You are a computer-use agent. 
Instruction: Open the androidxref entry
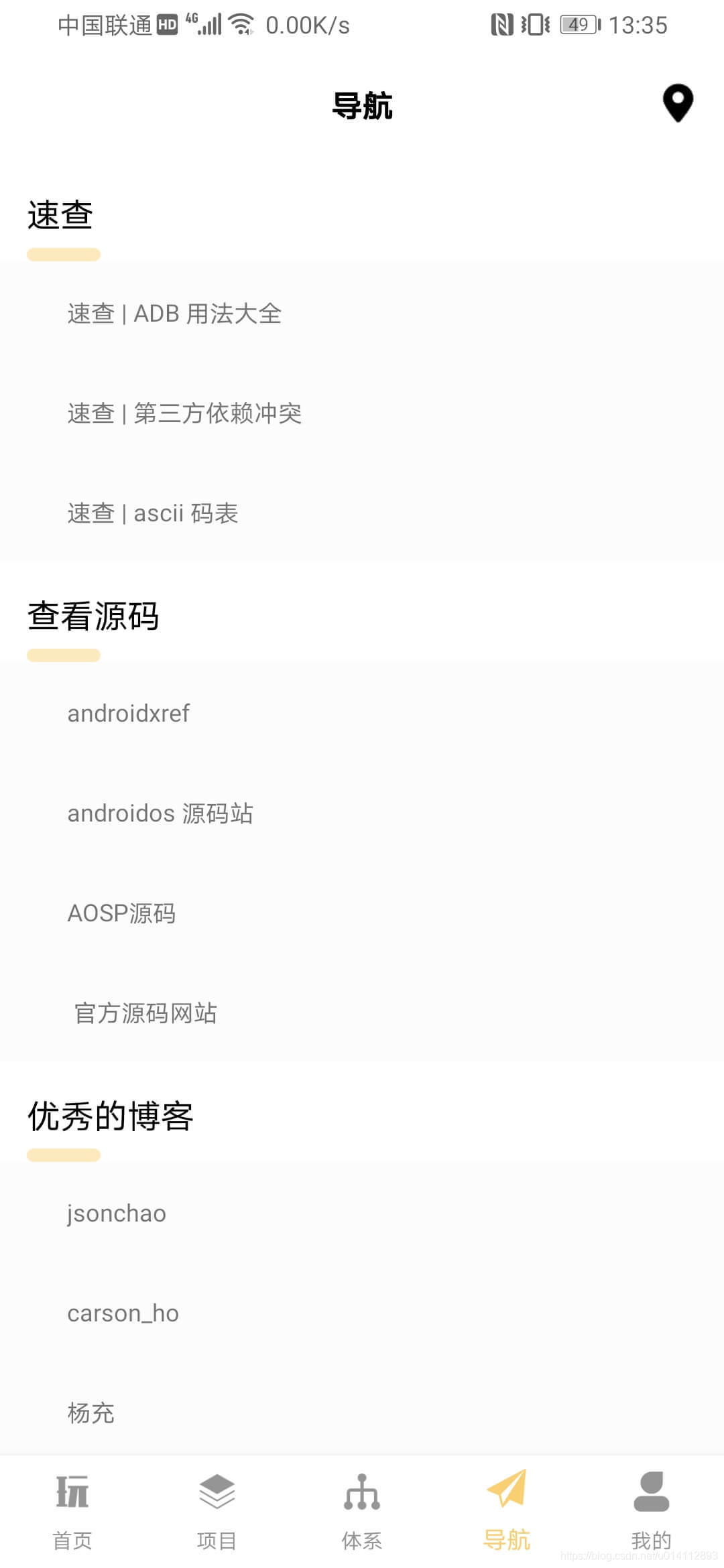[129, 714]
